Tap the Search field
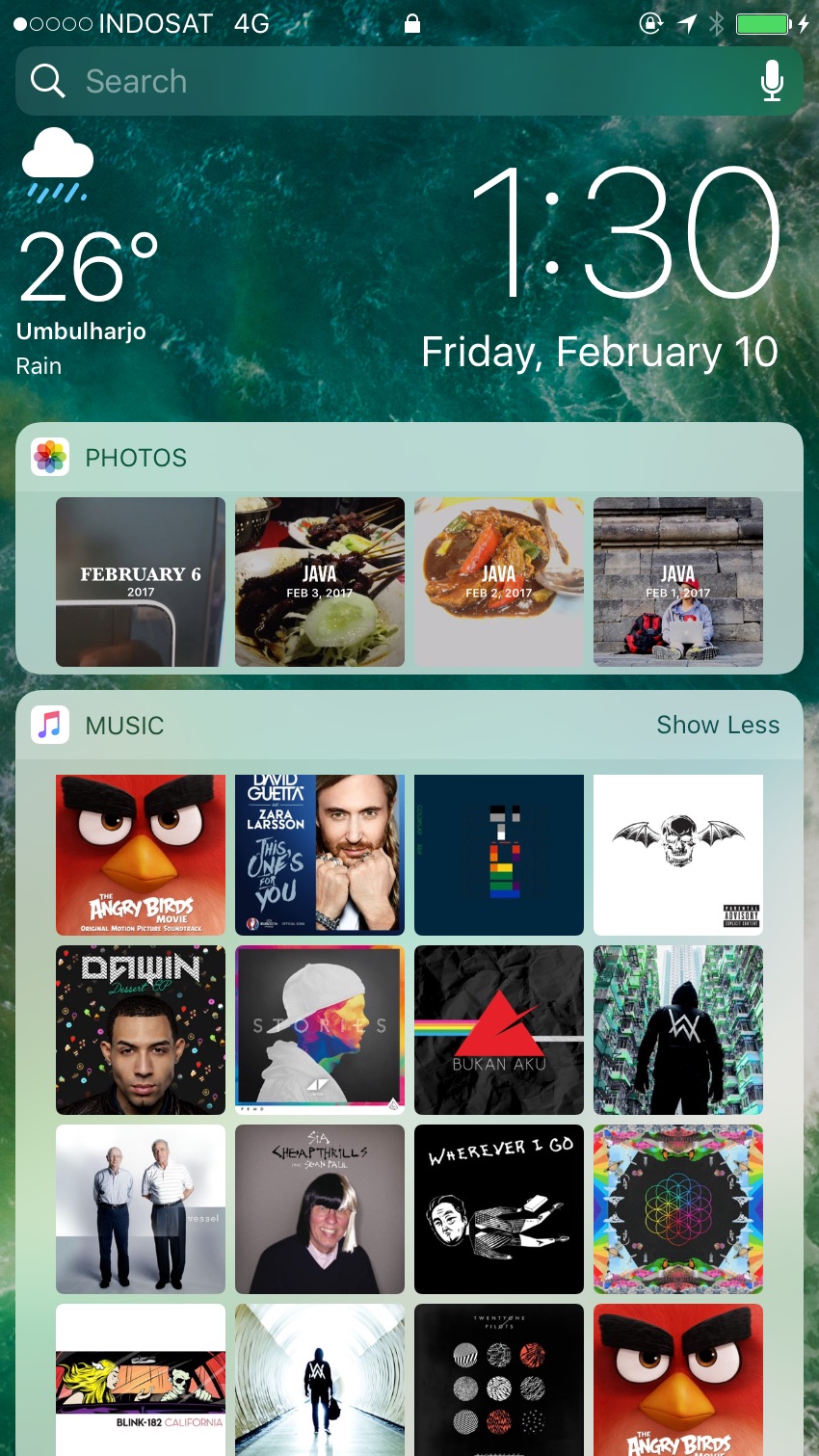Screen dimensions: 819x1456 point(385,82)
